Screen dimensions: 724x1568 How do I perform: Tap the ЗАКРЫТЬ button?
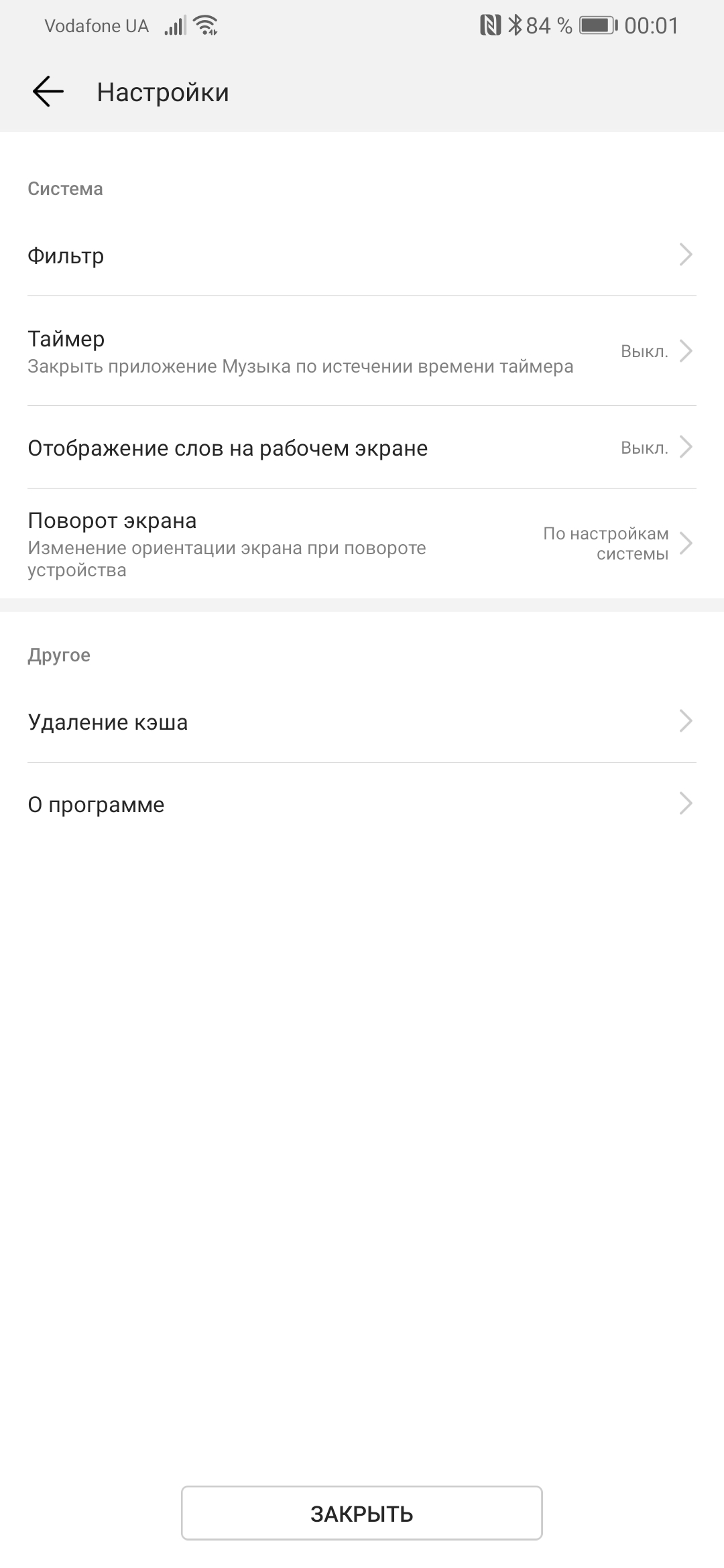[x=361, y=1513]
